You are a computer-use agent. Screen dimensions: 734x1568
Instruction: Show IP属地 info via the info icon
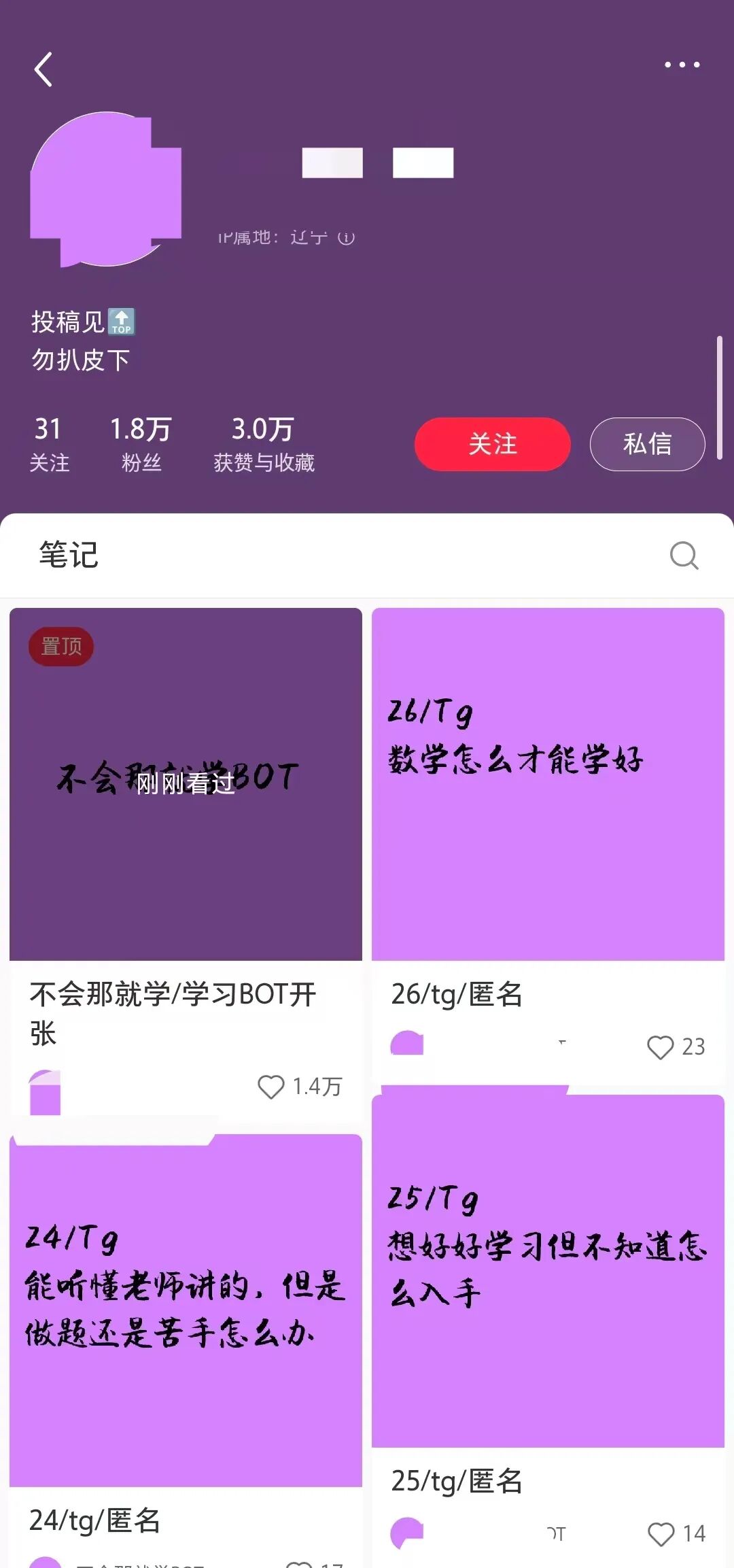coord(346,237)
